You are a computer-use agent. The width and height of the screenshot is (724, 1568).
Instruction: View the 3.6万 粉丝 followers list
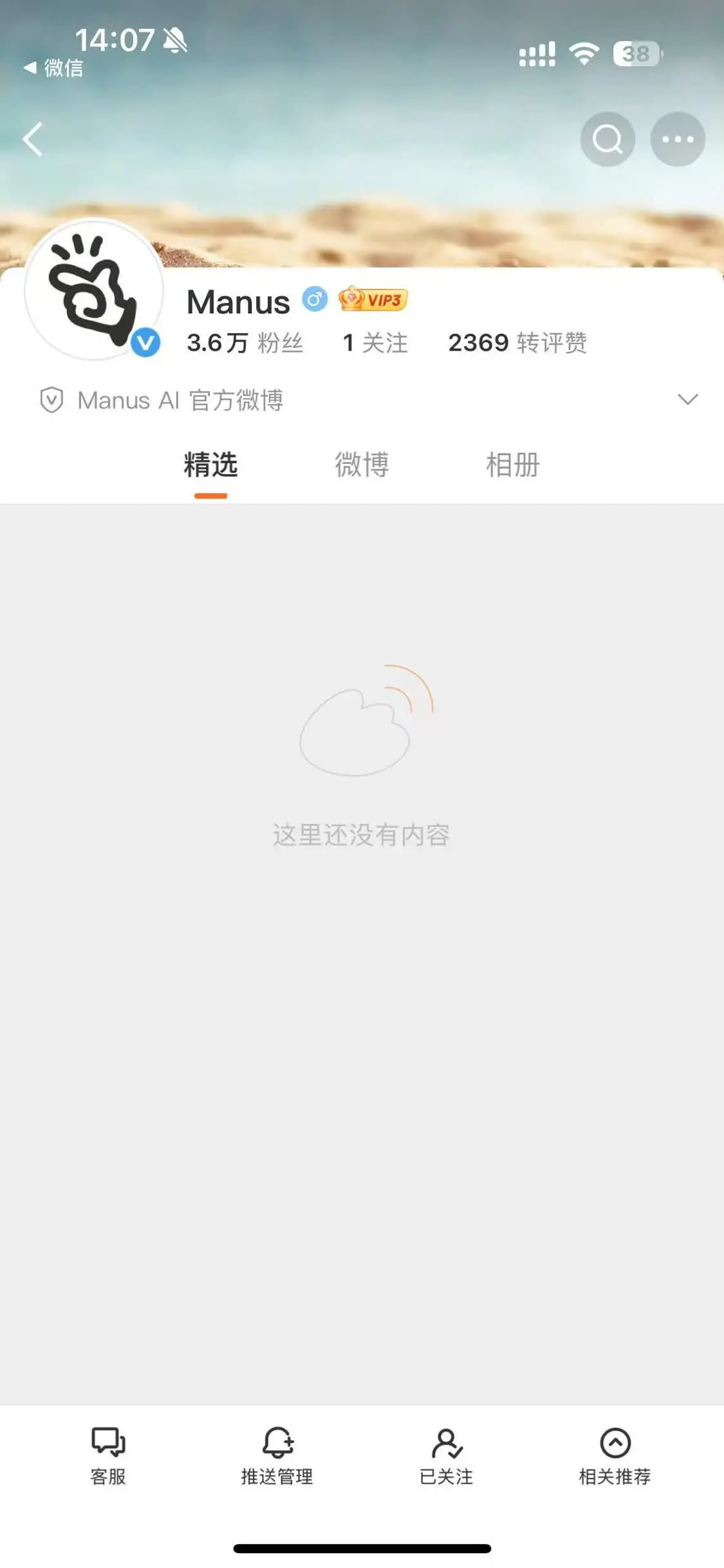point(245,343)
